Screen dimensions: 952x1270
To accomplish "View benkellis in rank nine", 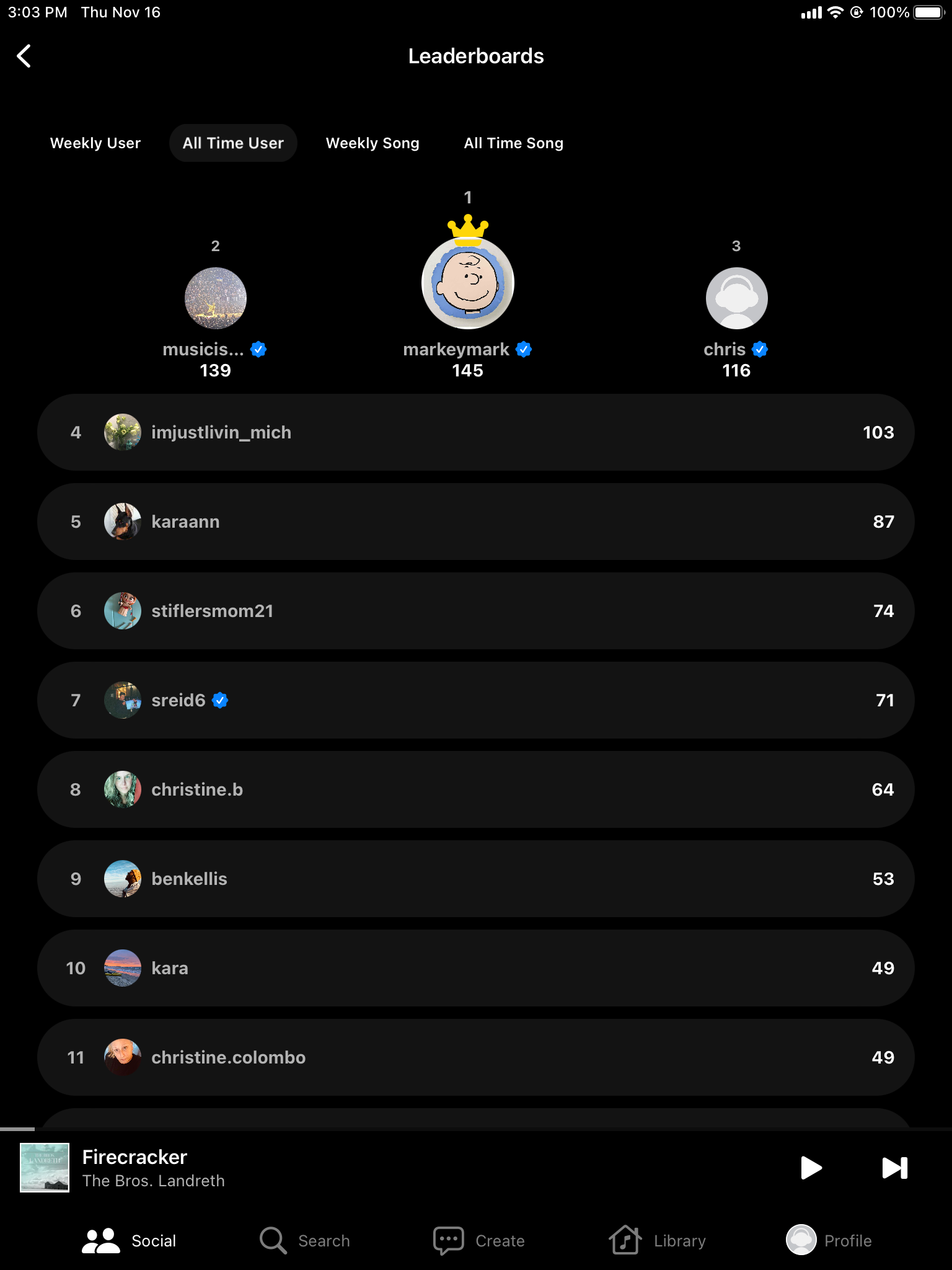I will 475,879.
